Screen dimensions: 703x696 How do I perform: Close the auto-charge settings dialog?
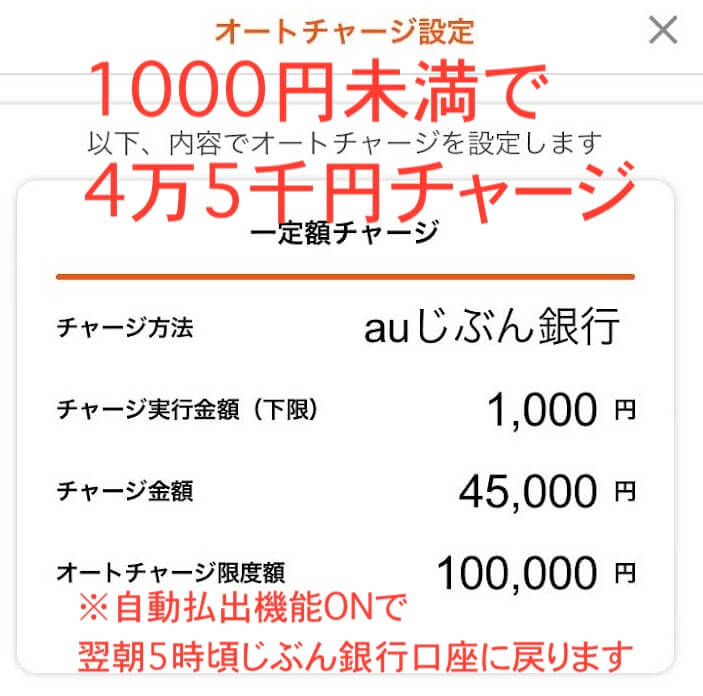tap(663, 31)
